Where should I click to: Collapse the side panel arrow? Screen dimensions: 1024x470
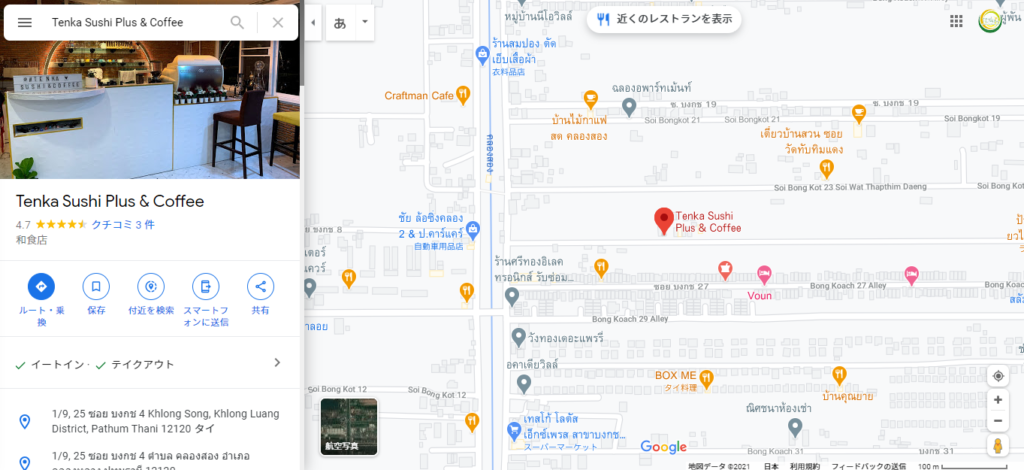(x=312, y=22)
